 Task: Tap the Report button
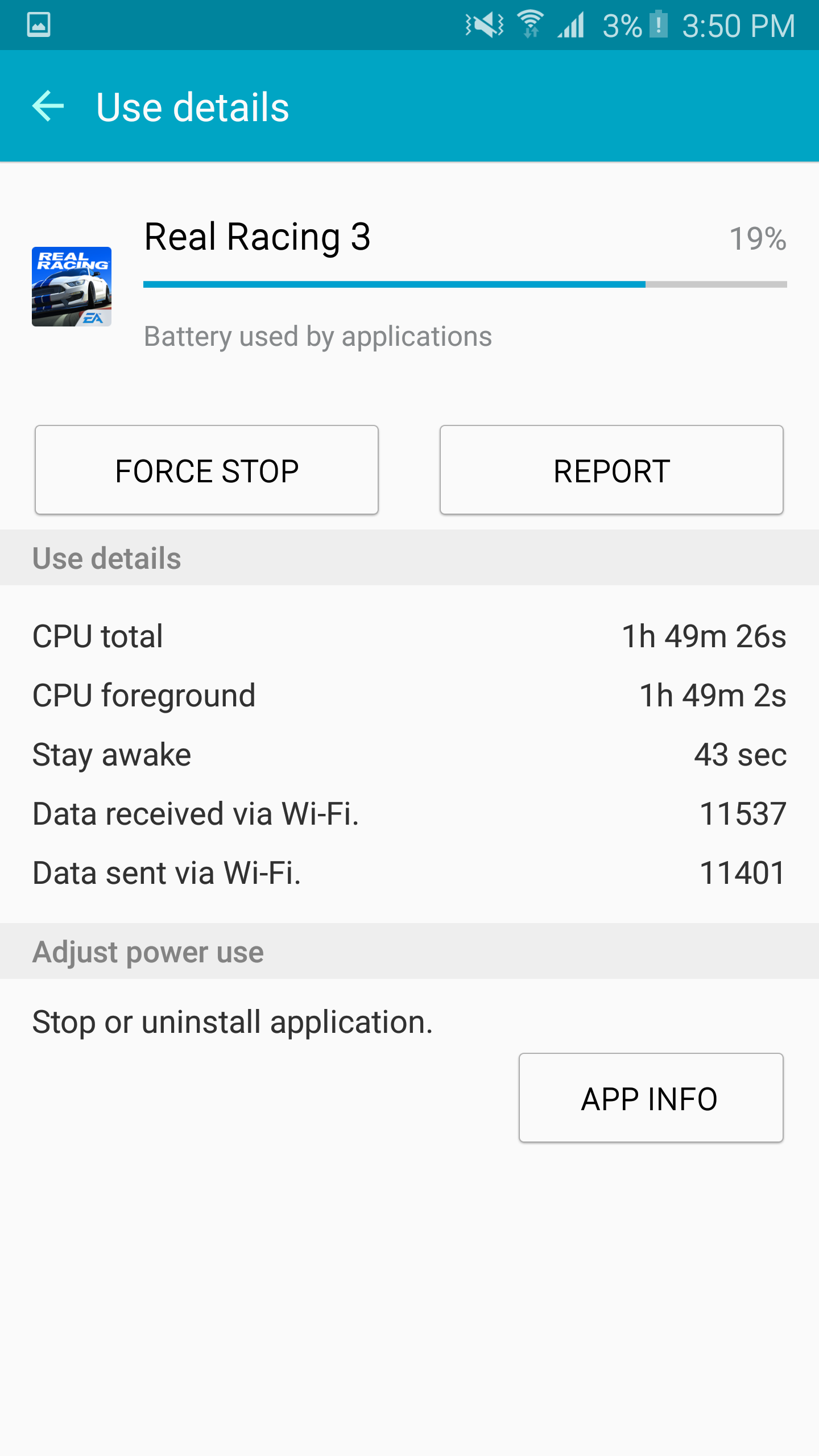pyautogui.click(x=611, y=470)
